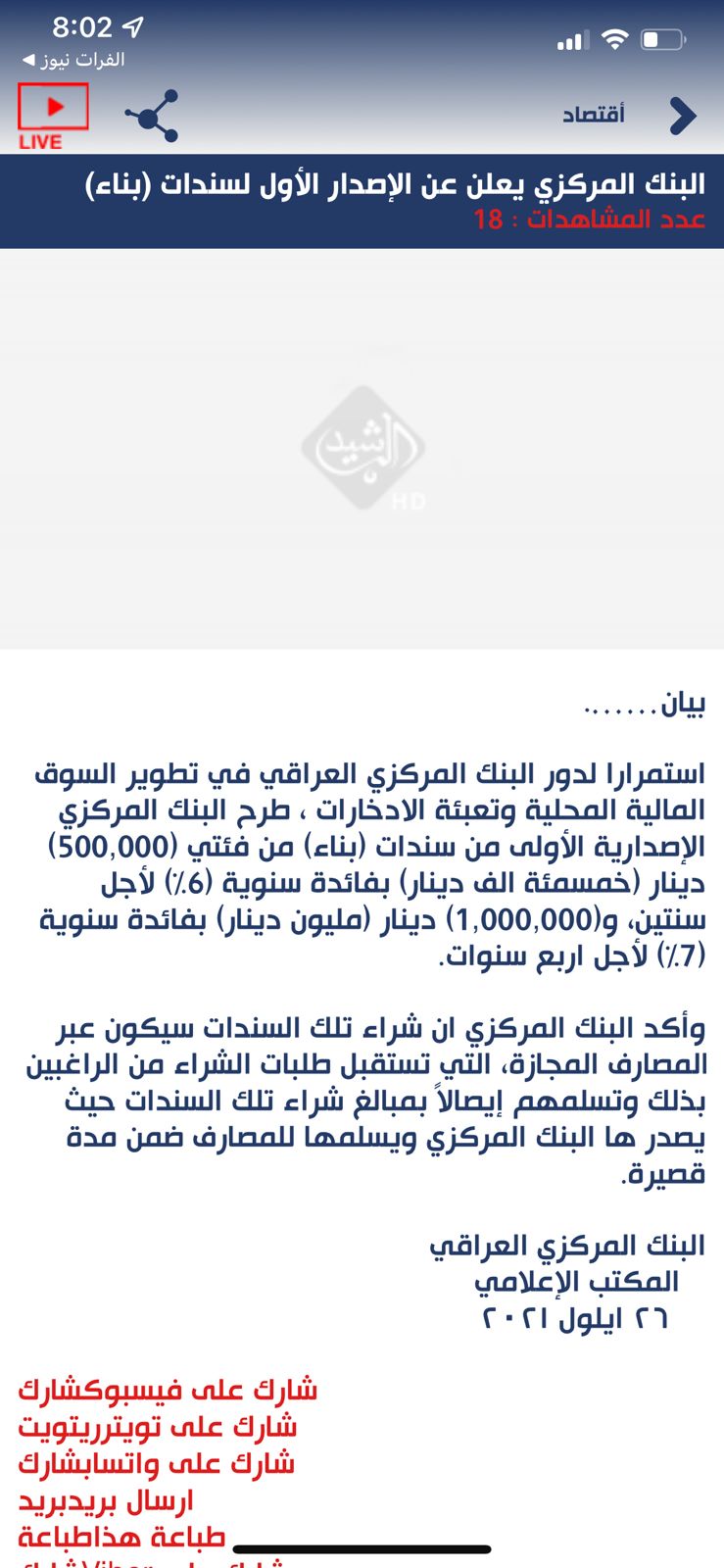Open the LIVE stream button
Viewport: 724px width, 1568px height.
click(53, 114)
